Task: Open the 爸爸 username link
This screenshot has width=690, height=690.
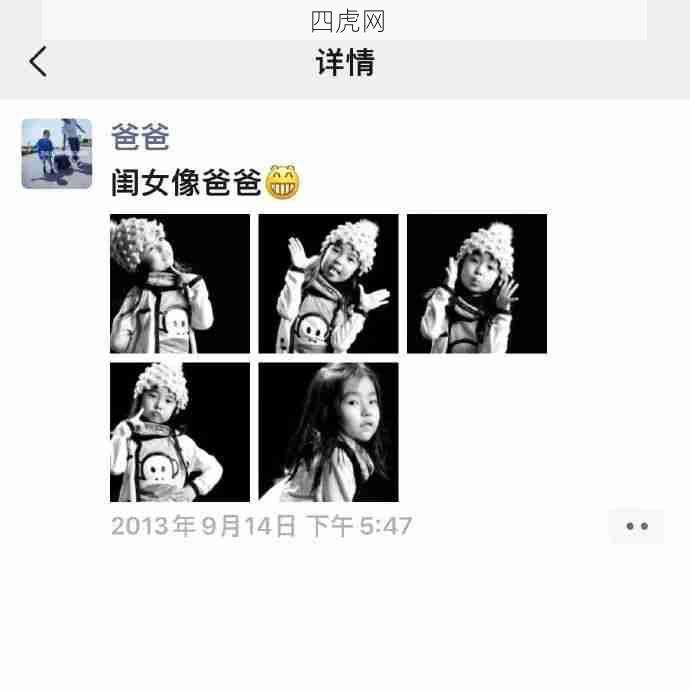Action: [140, 137]
